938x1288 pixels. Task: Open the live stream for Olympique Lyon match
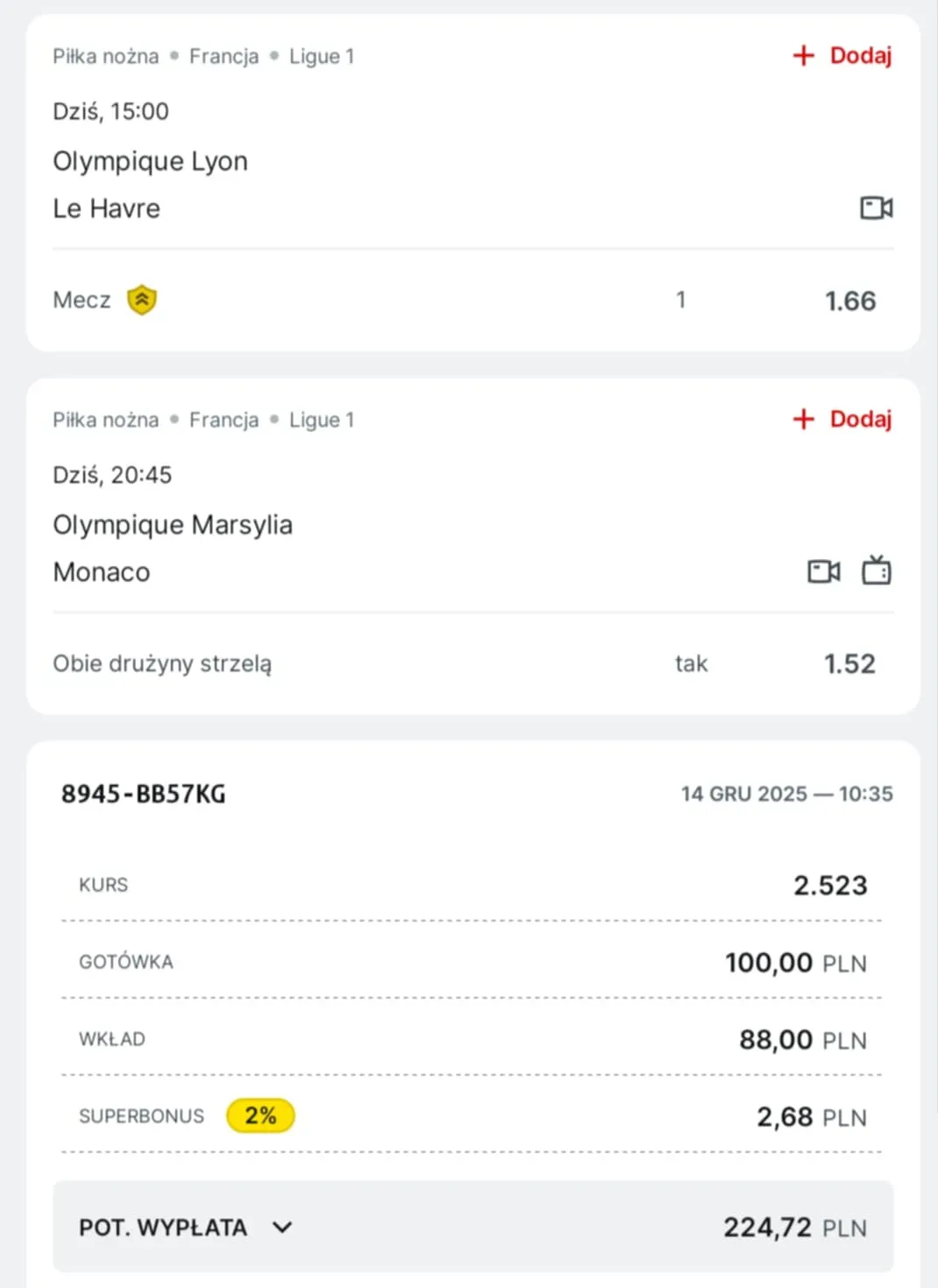point(876,208)
